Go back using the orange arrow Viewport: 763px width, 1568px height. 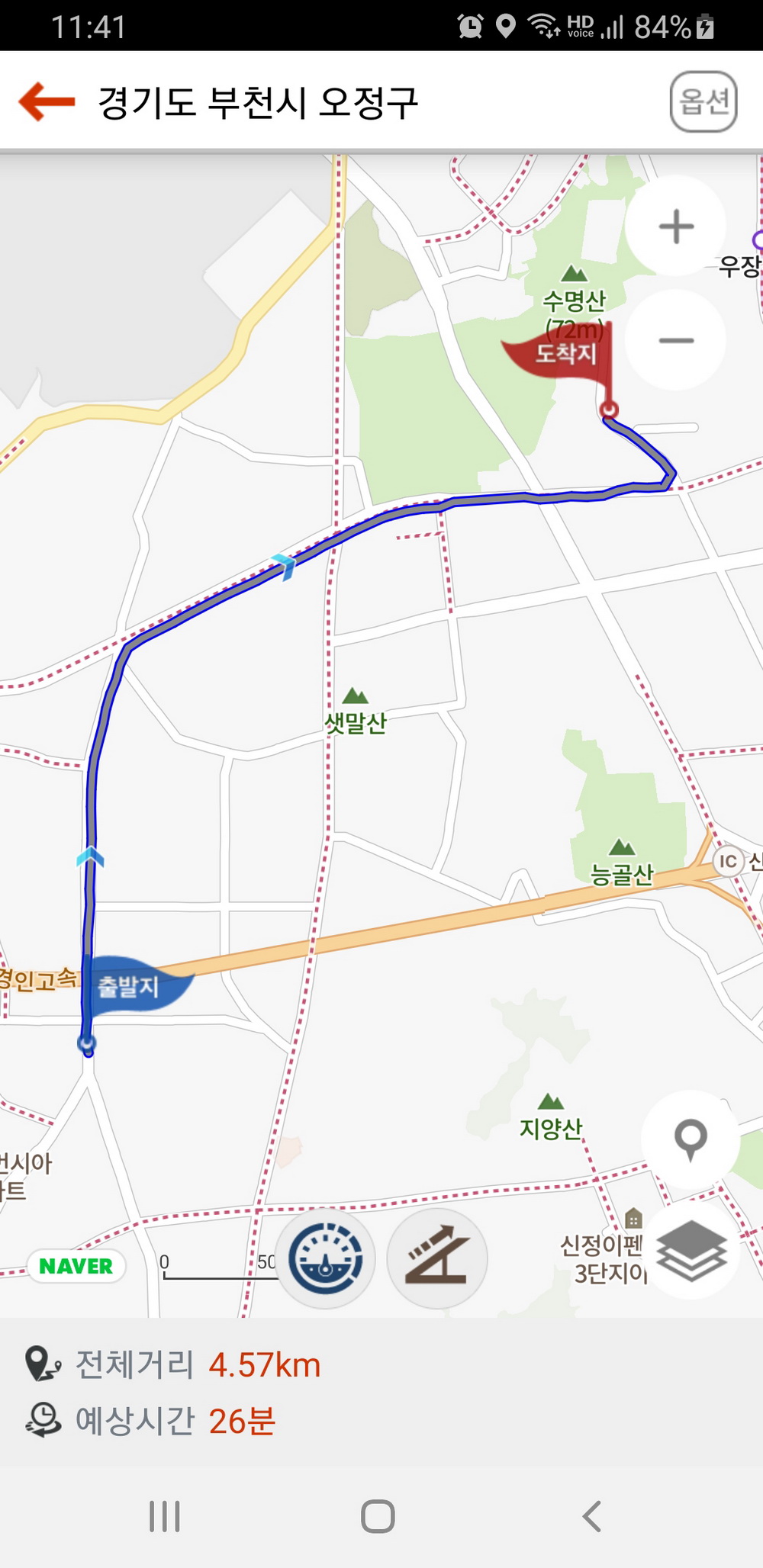point(47,101)
